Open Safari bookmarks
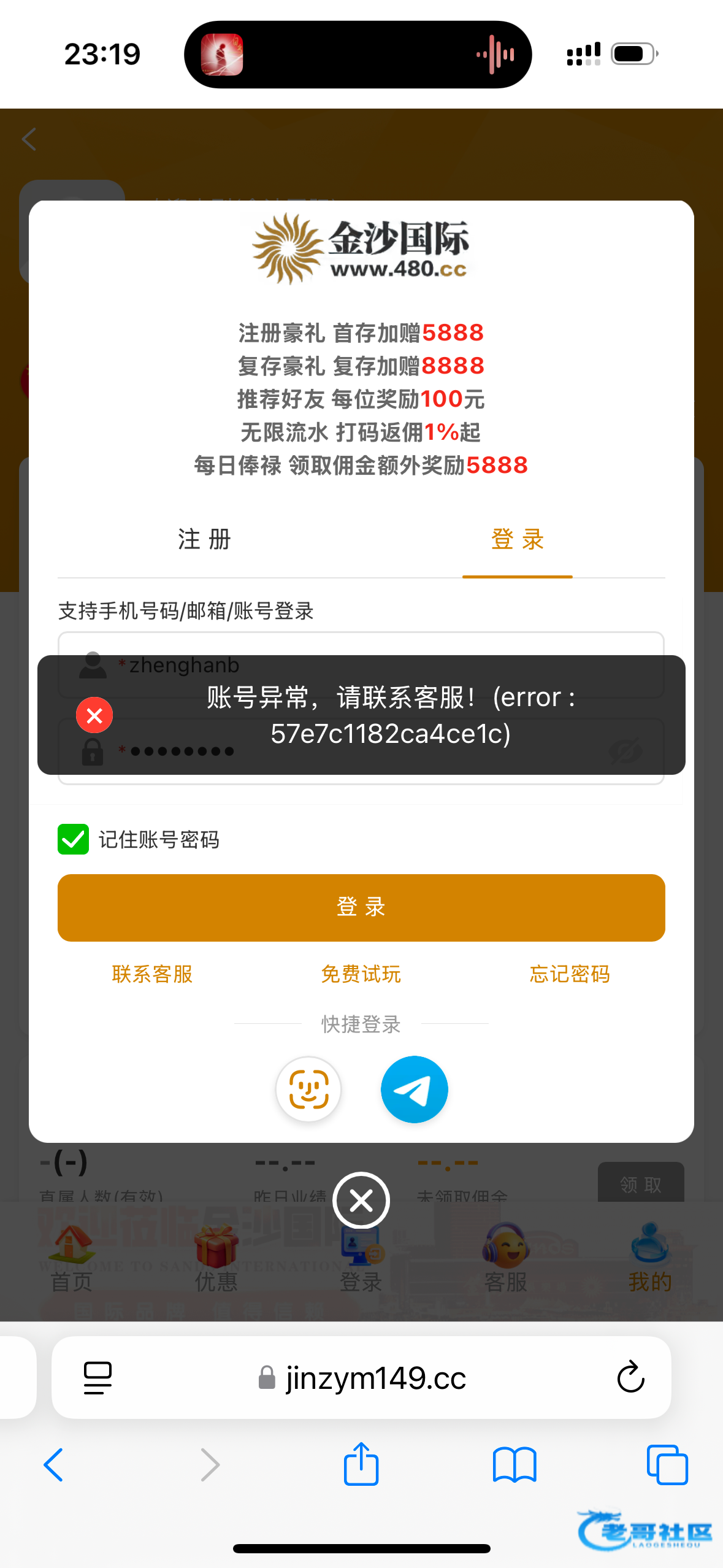The width and height of the screenshot is (723, 1568). (x=515, y=1465)
